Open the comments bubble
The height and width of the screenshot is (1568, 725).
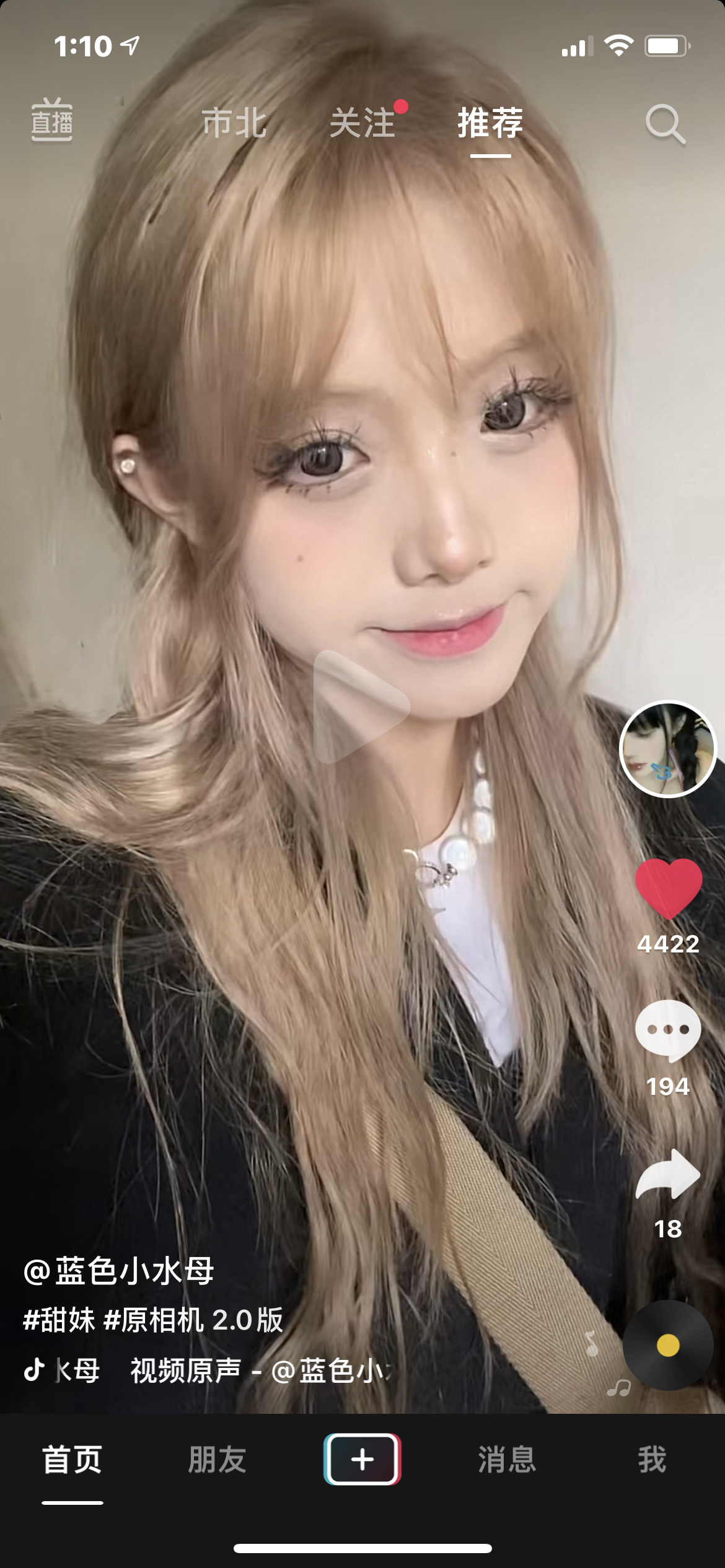click(668, 1029)
